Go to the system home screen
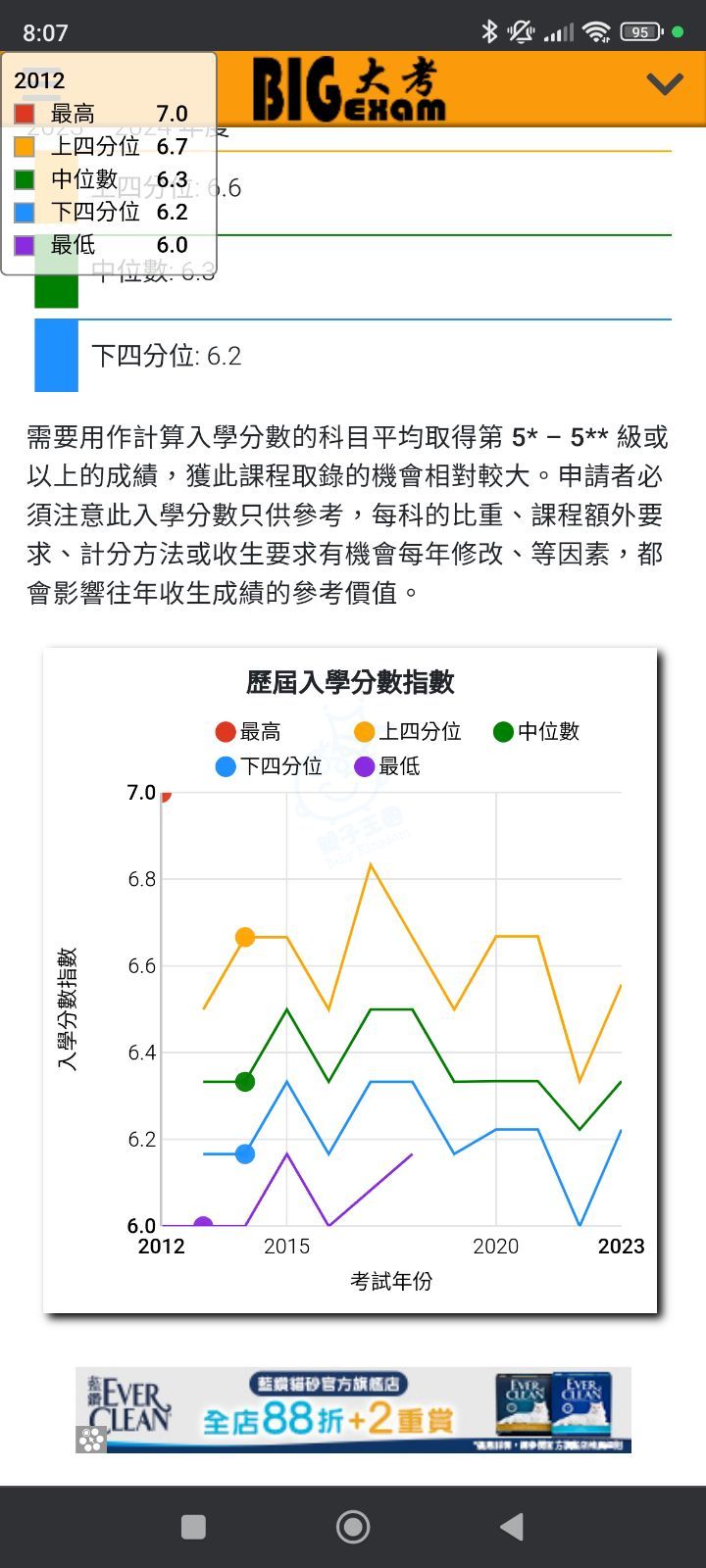The width and height of the screenshot is (706, 1568). click(x=353, y=1526)
